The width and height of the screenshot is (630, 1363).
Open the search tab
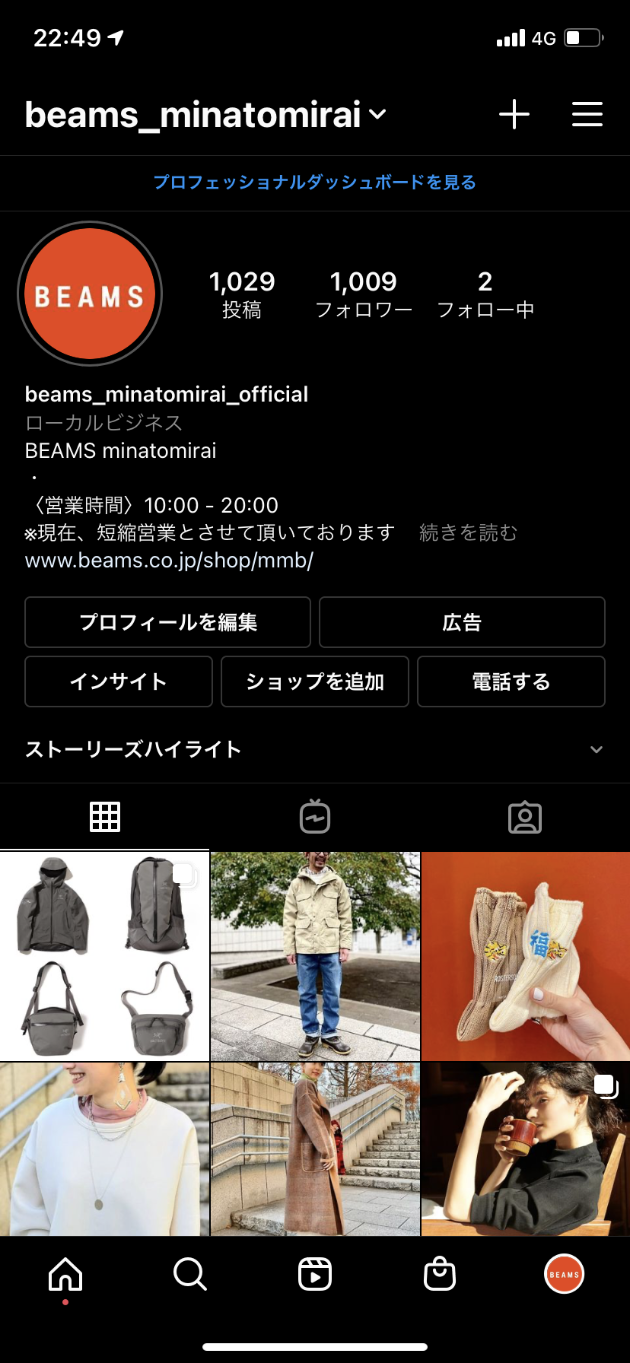point(190,1274)
